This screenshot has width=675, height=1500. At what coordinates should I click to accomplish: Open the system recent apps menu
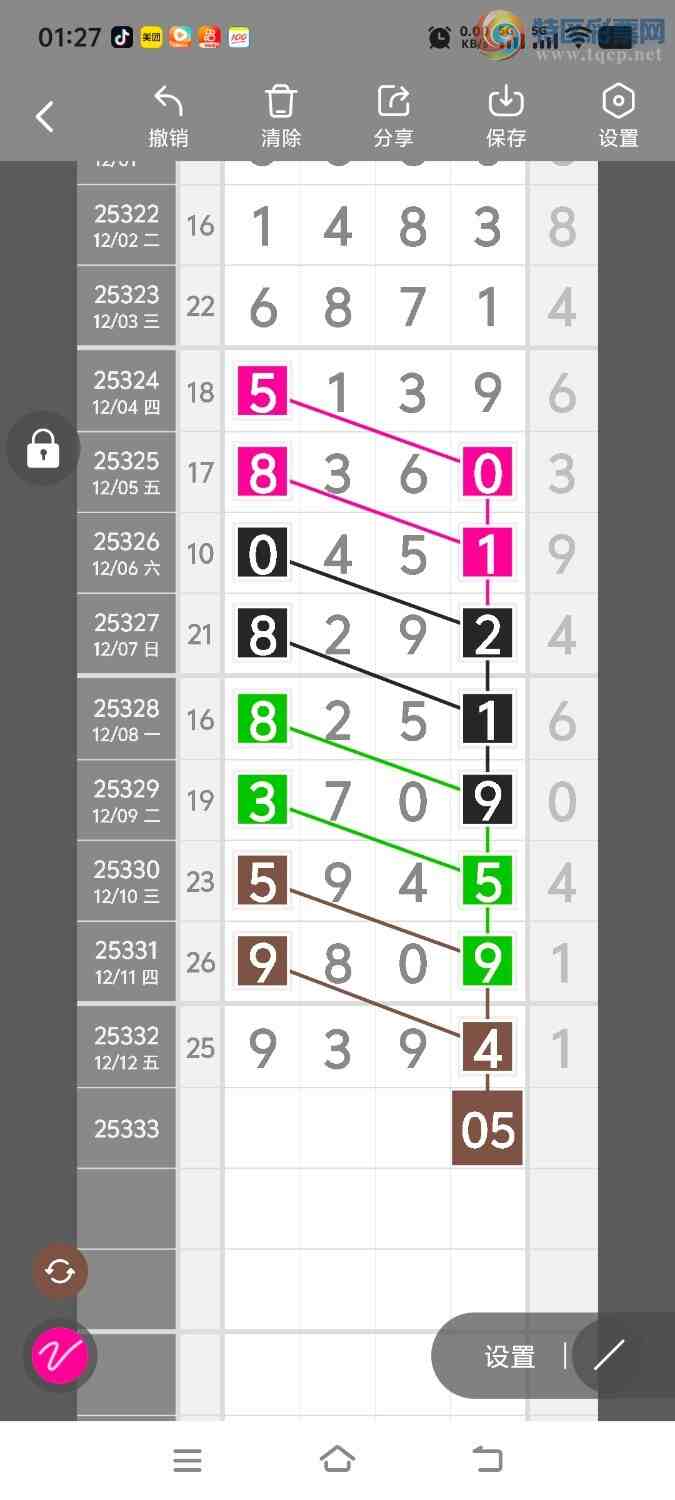tap(187, 1461)
